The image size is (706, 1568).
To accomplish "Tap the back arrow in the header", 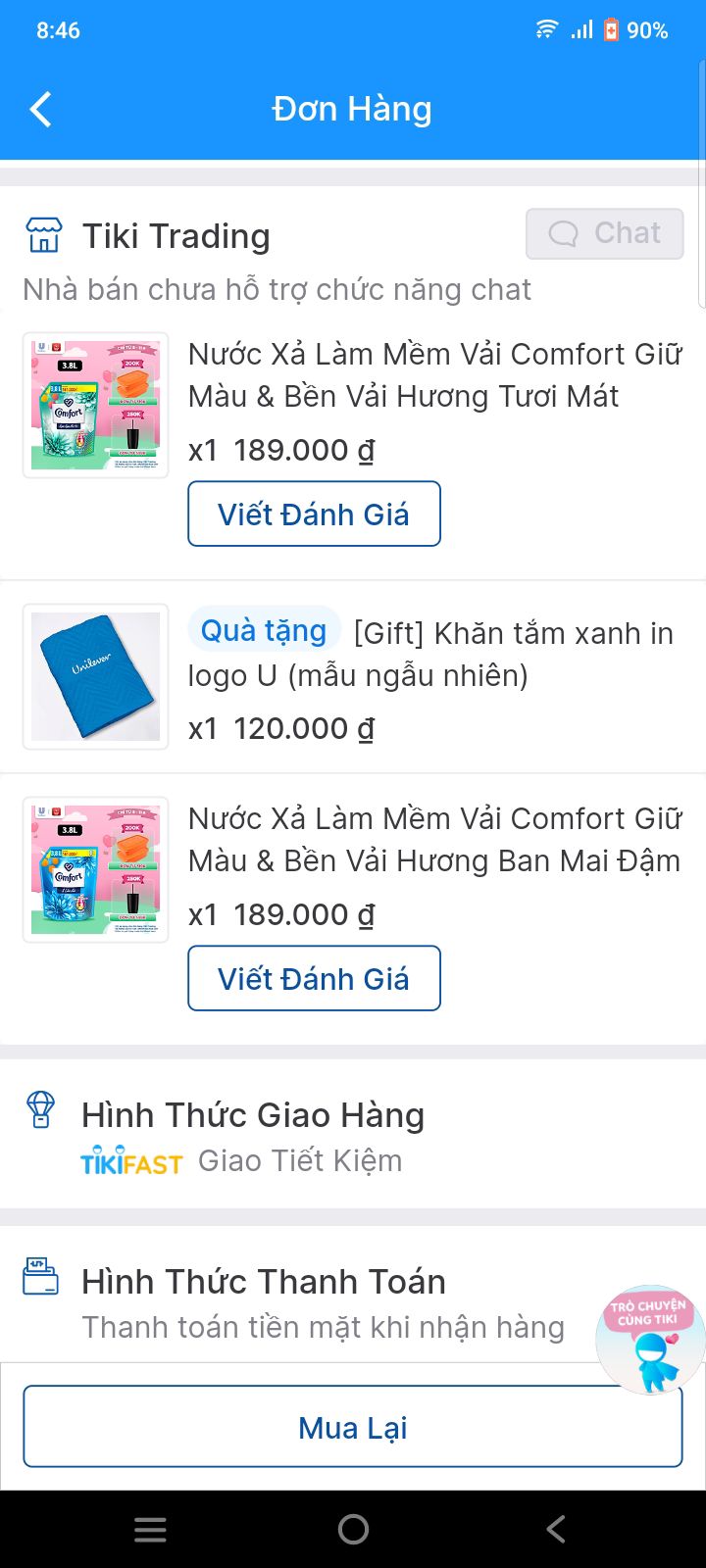I will tap(40, 109).
